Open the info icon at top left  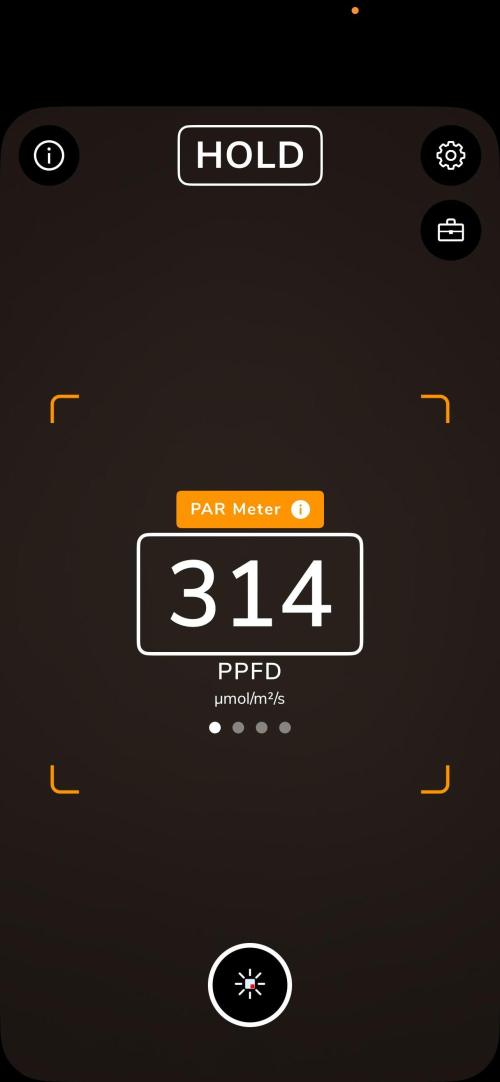click(49, 155)
